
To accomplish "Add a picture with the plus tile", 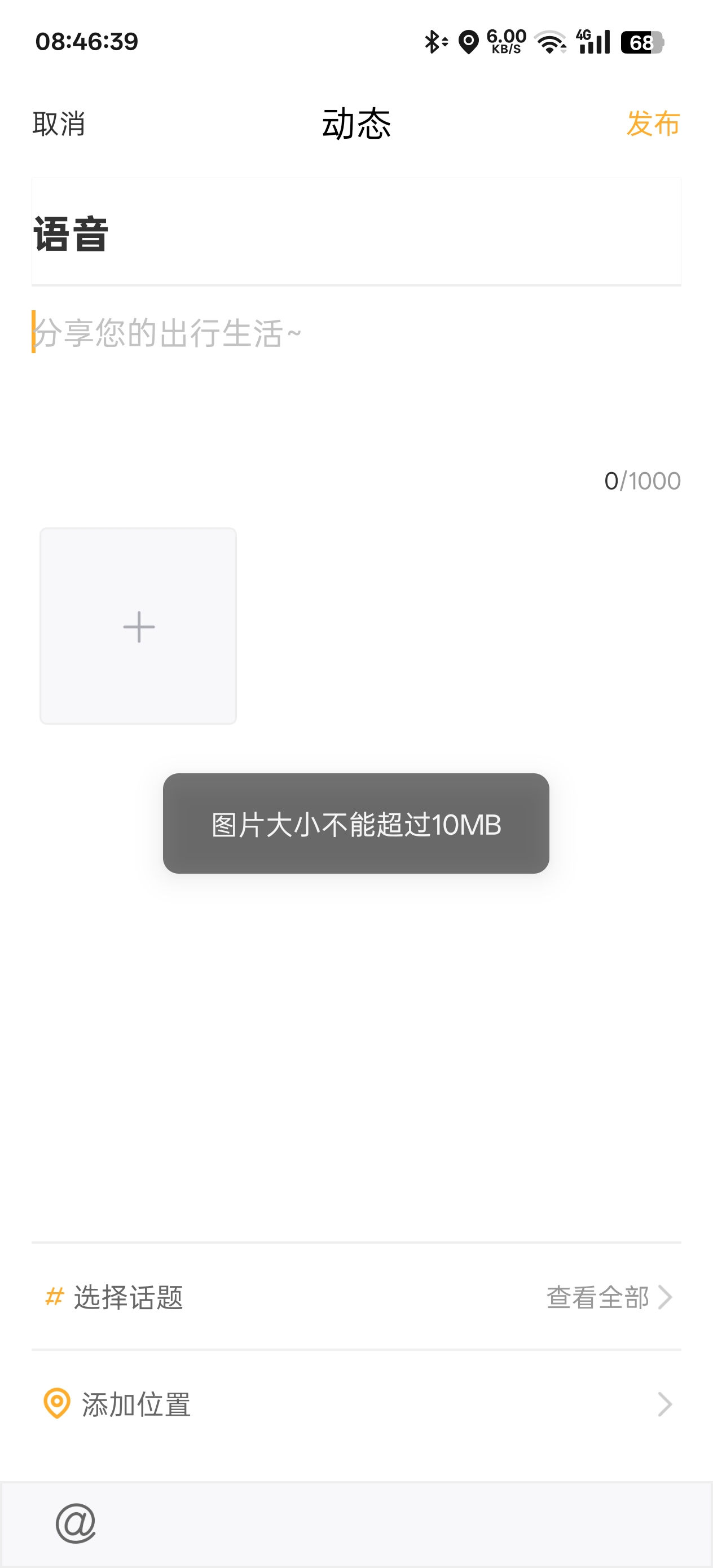I will [x=138, y=626].
